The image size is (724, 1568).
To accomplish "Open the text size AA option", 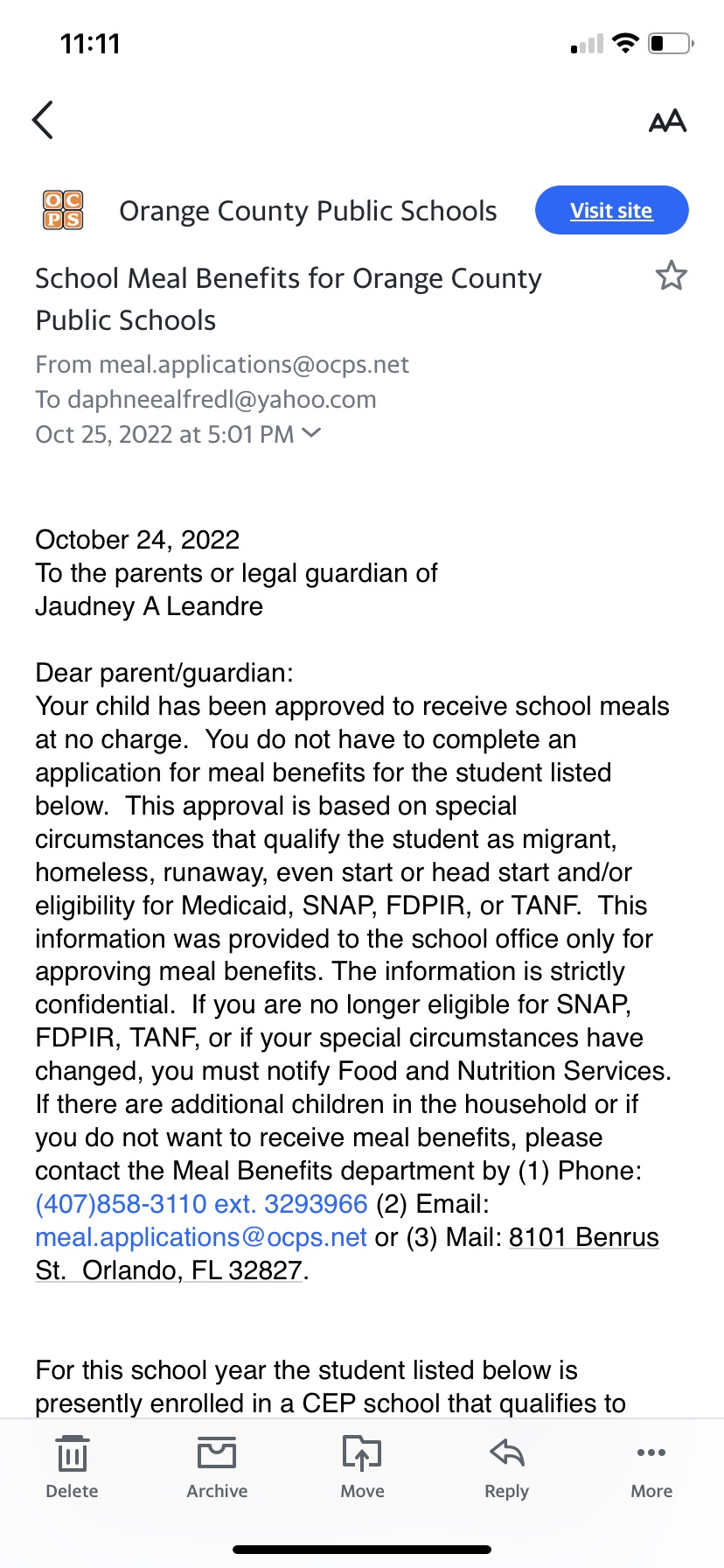I will pos(667,121).
